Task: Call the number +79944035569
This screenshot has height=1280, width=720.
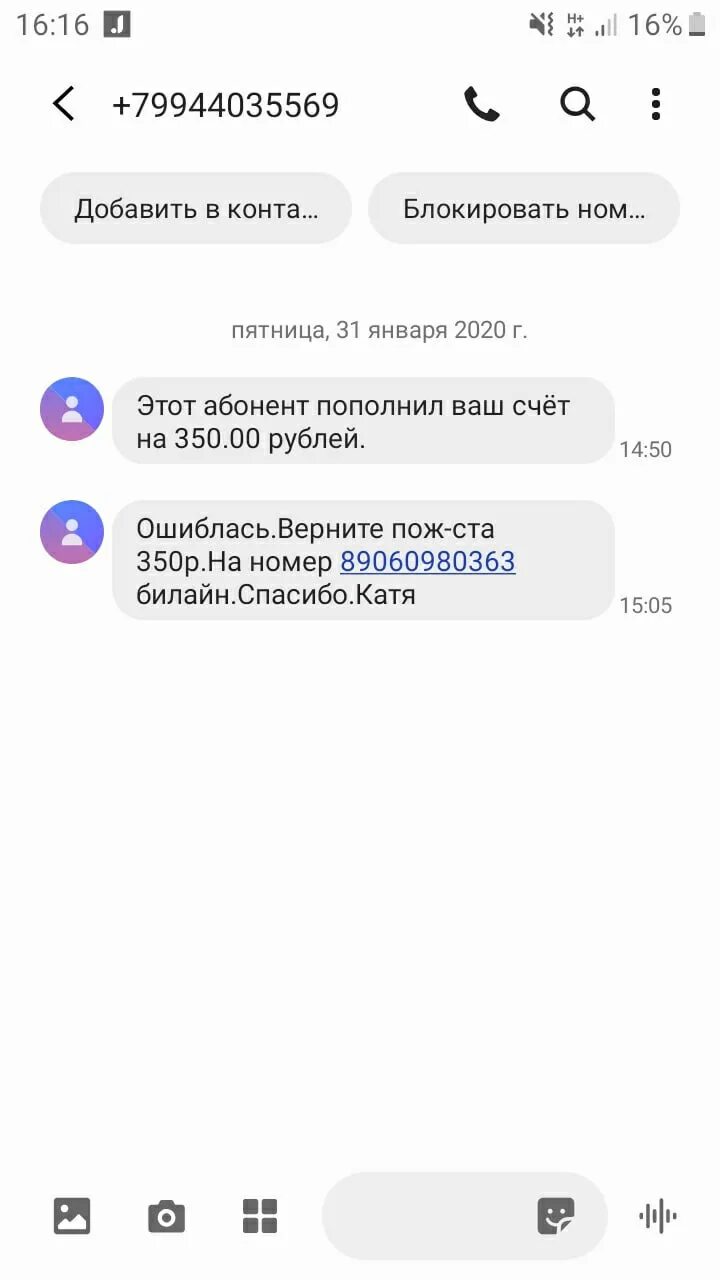Action: point(481,104)
